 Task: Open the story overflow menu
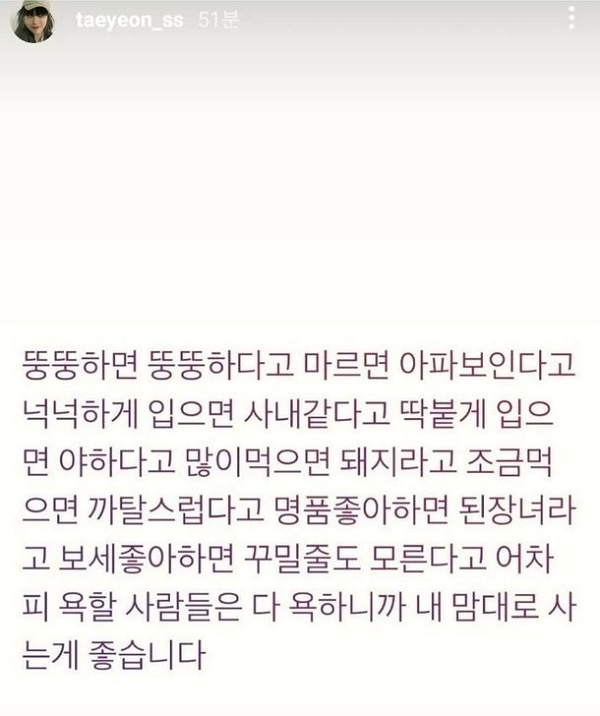tap(570, 18)
